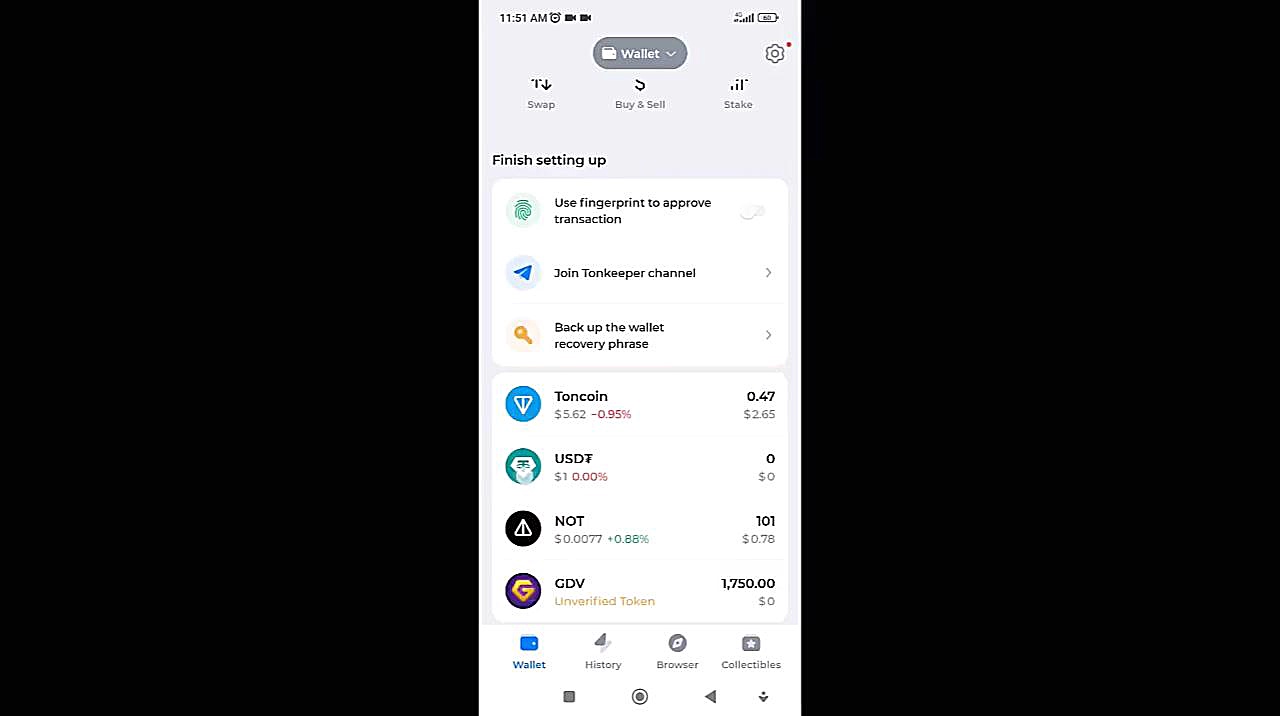Switch to the Browser tab

pyautogui.click(x=677, y=651)
